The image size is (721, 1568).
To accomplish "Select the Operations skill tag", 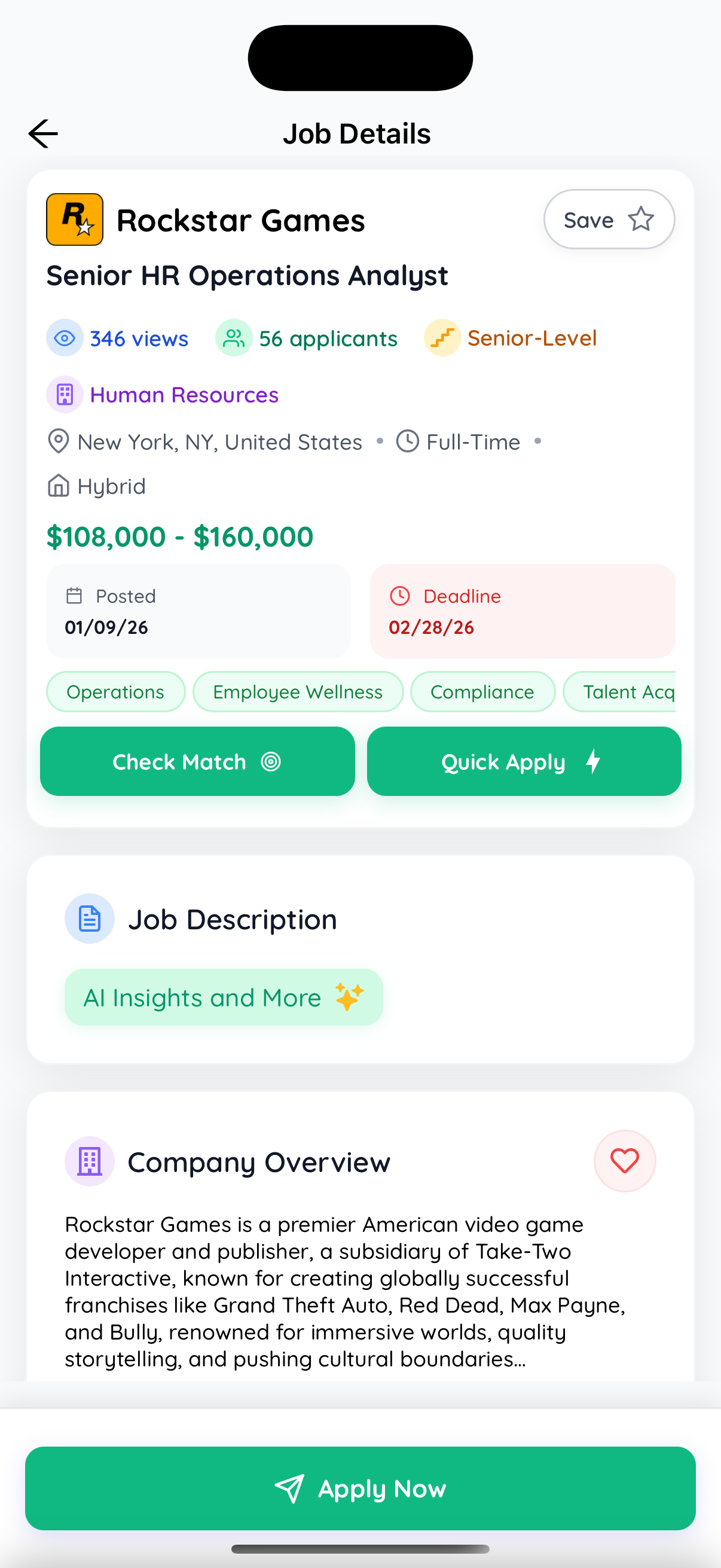I will click(x=115, y=691).
